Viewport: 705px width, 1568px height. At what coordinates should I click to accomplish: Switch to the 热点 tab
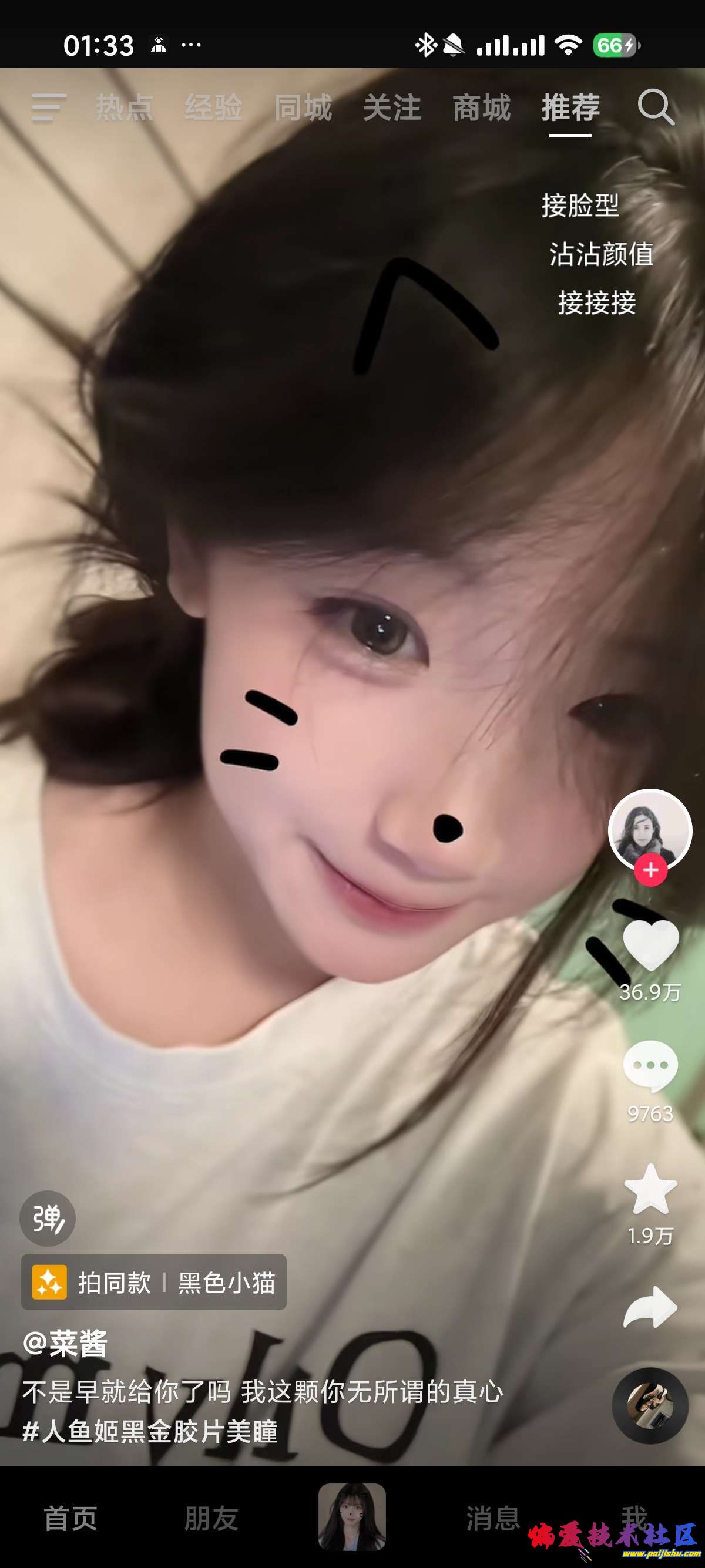124,107
